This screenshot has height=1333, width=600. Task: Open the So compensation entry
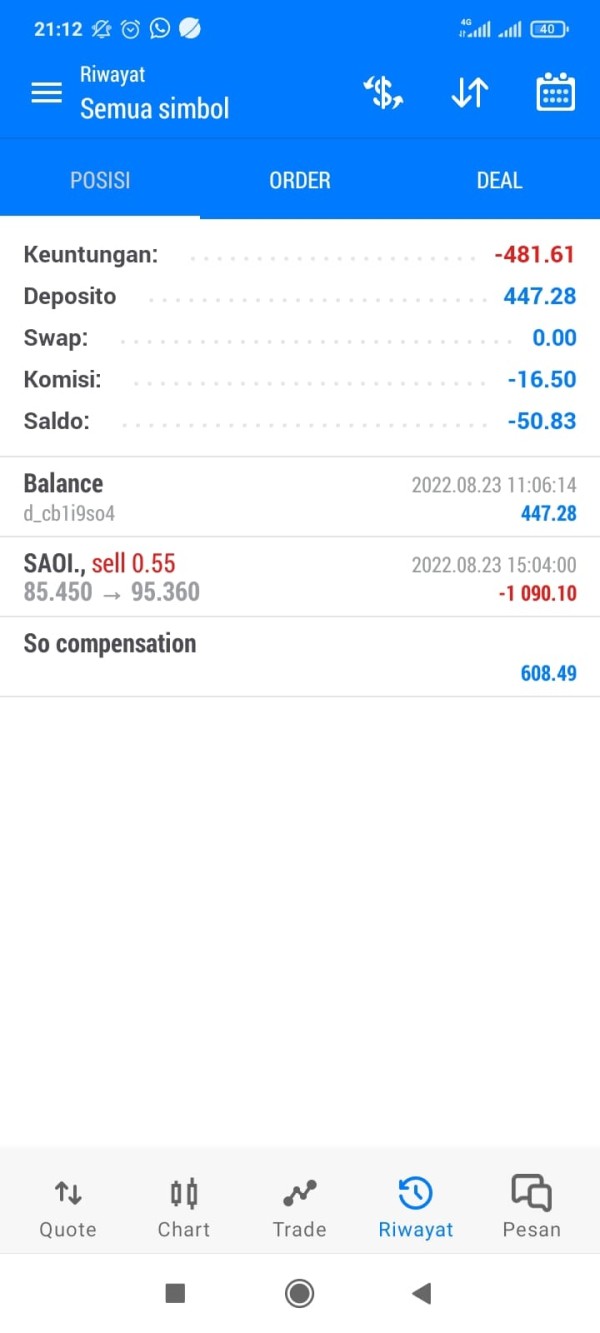tap(300, 657)
